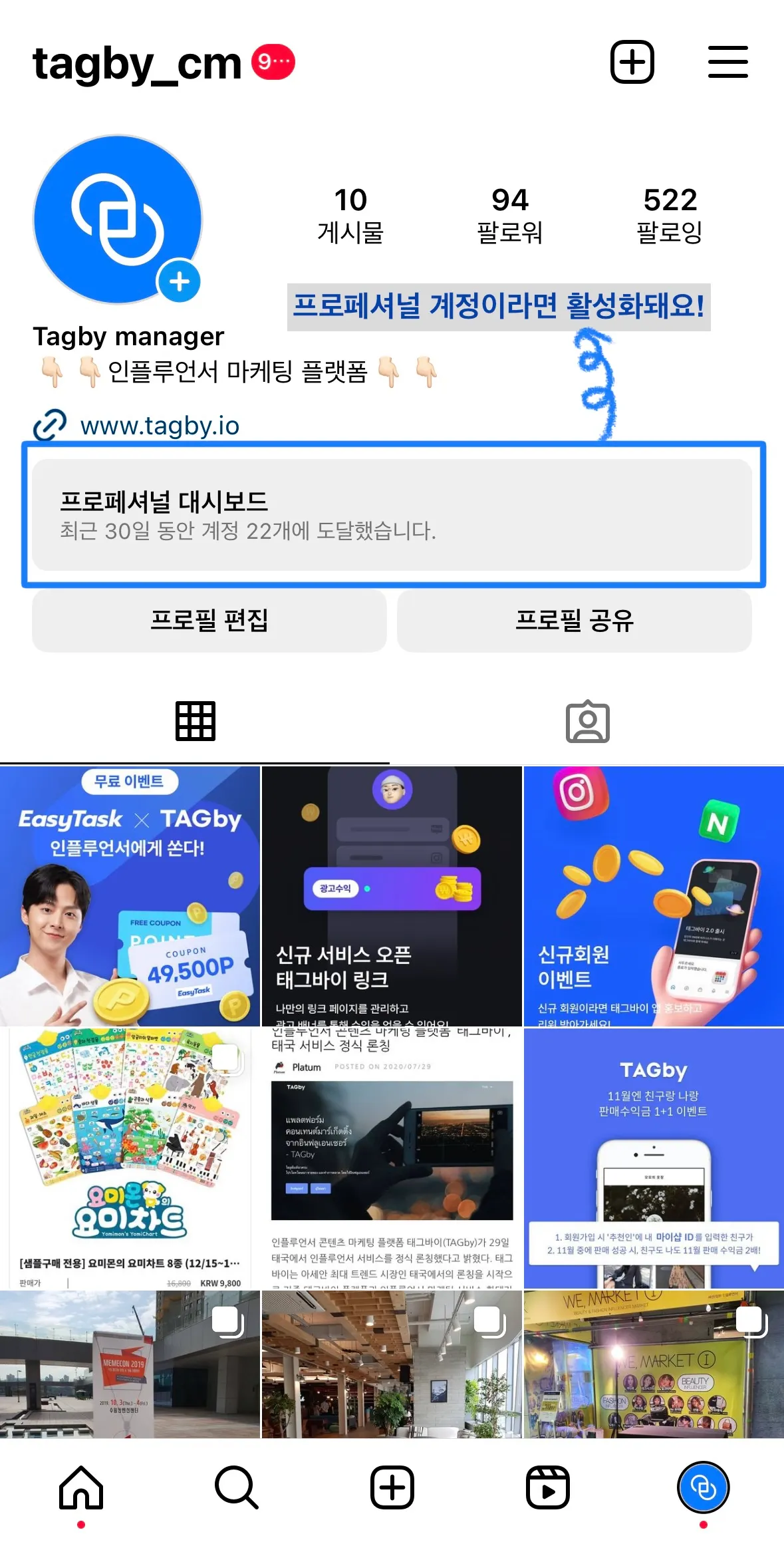View the 94 followers list
The height and width of the screenshot is (1548, 784).
pos(509,214)
